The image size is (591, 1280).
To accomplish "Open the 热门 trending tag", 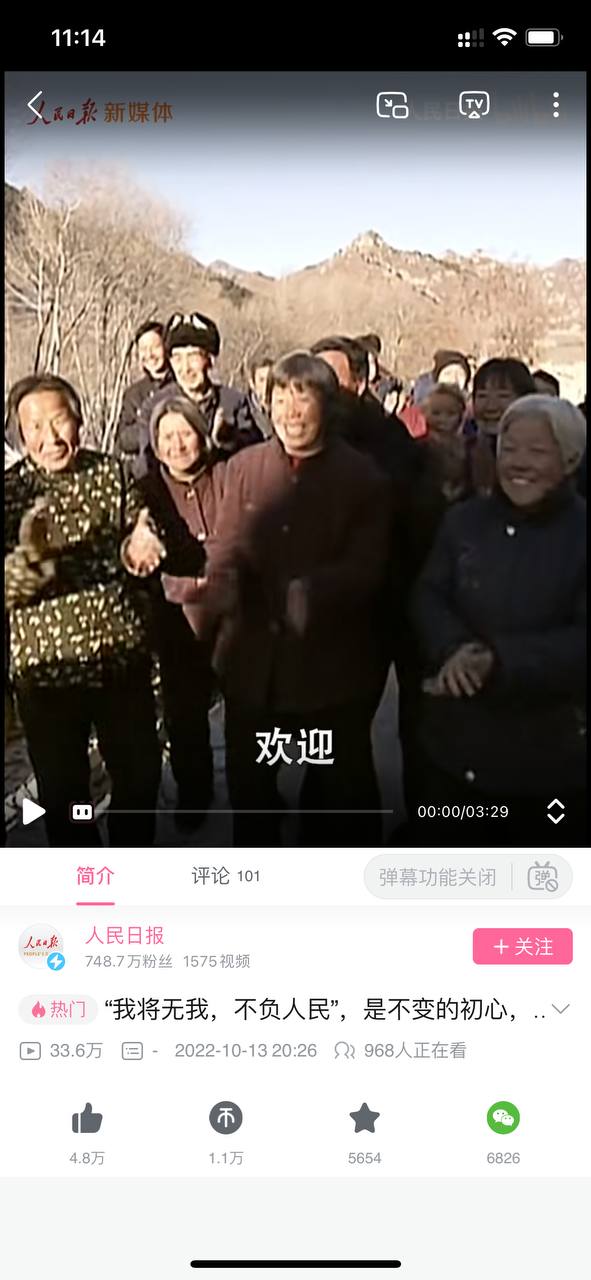I will click(58, 1009).
